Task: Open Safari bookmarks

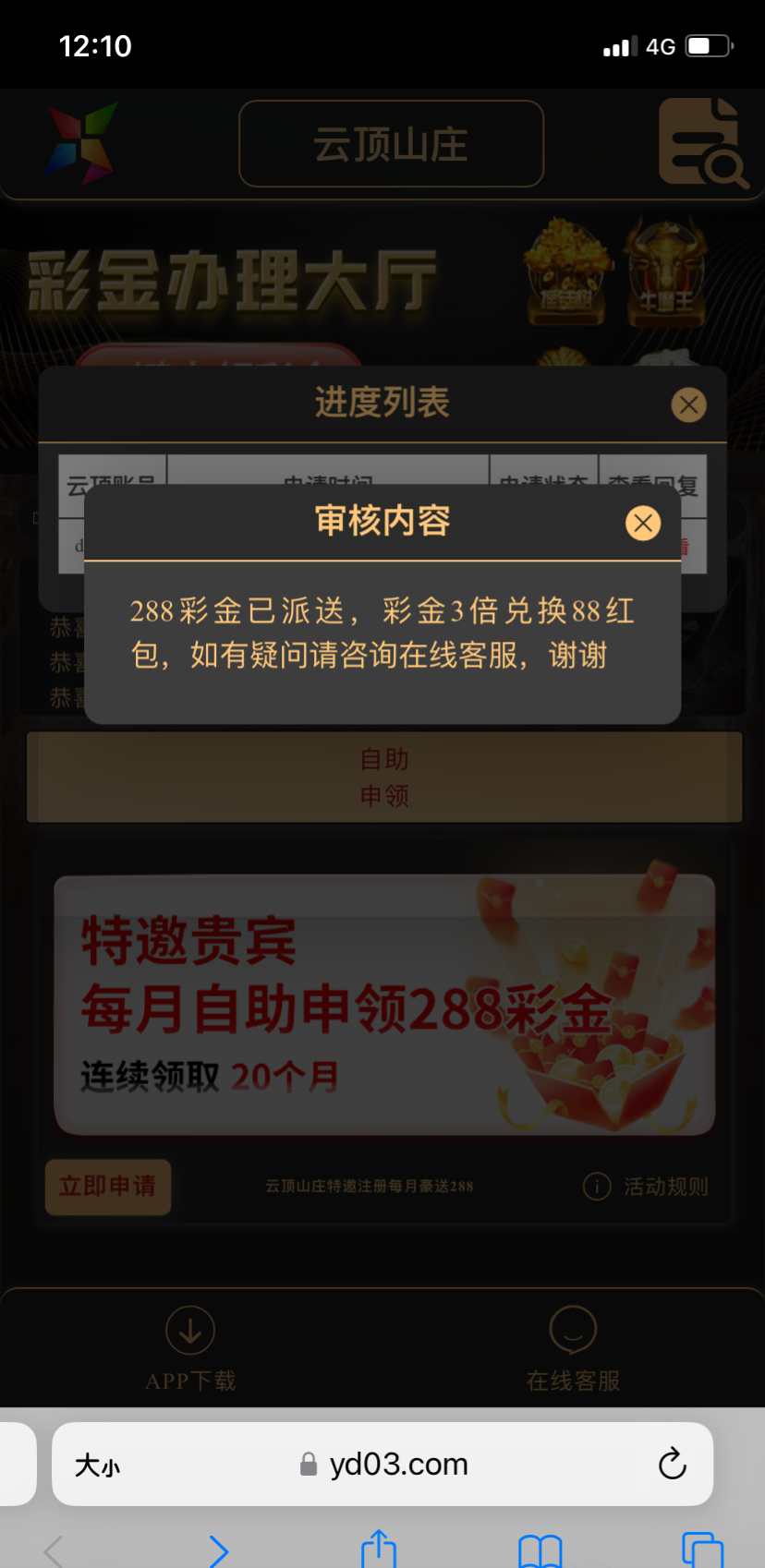Action: pos(540,1550)
